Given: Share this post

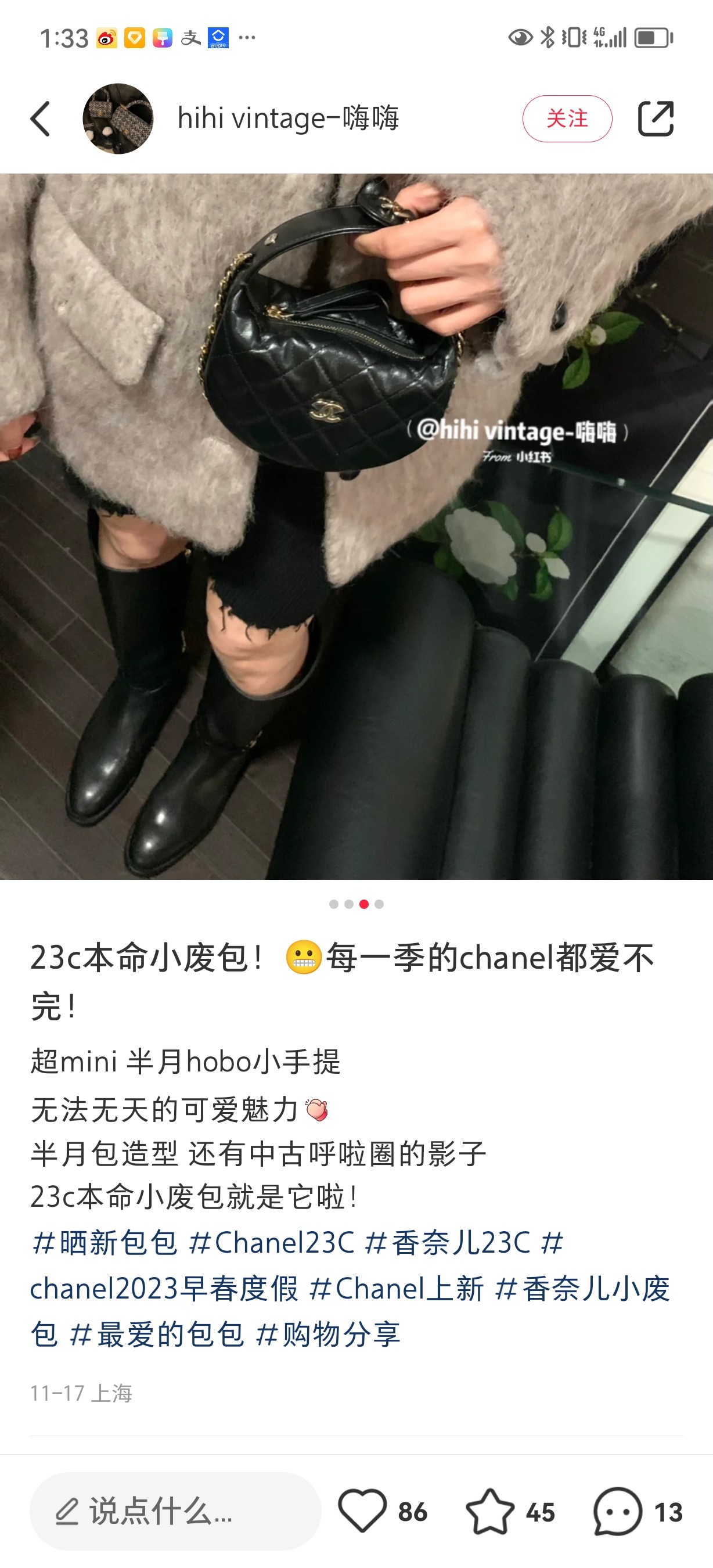Looking at the screenshot, I should (655, 118).
